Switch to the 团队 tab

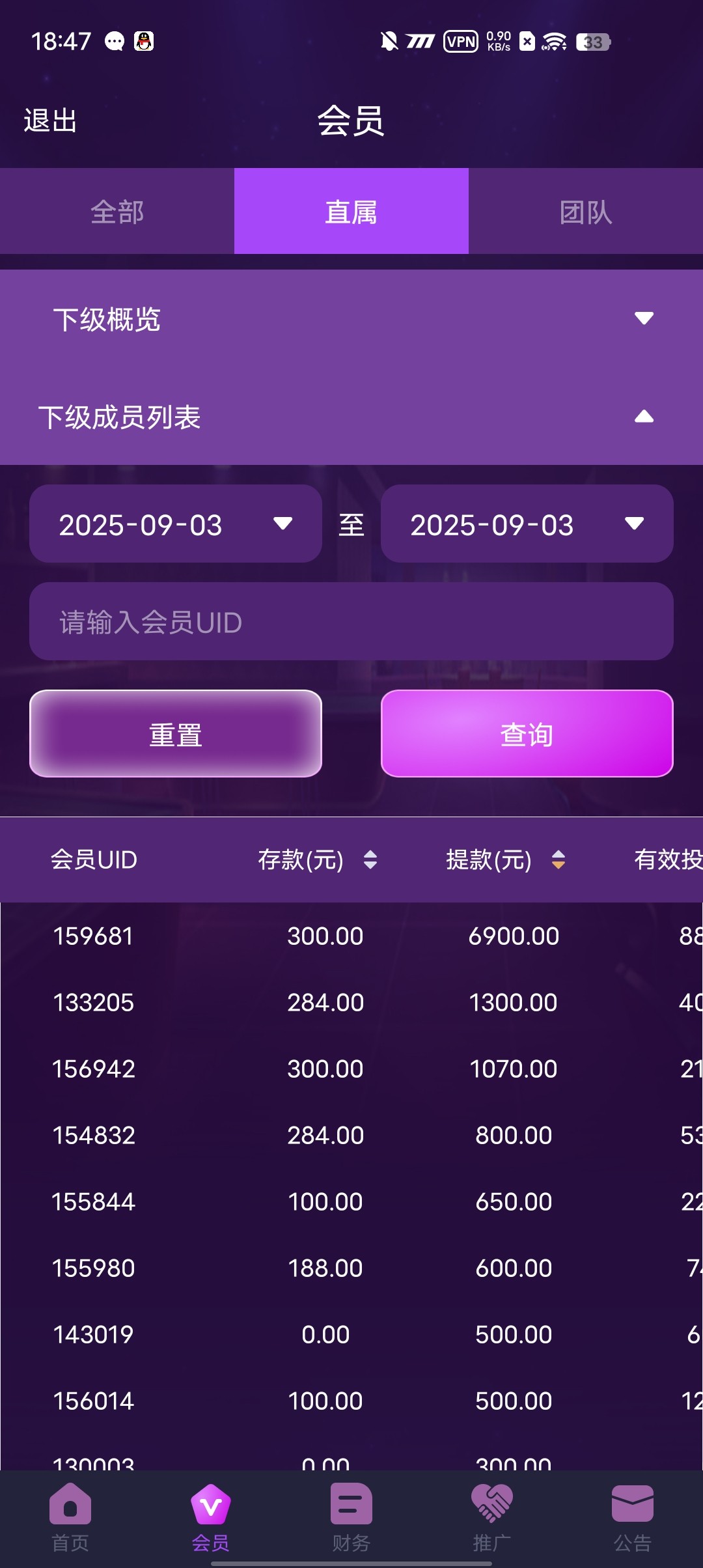(x=586, y=211)
